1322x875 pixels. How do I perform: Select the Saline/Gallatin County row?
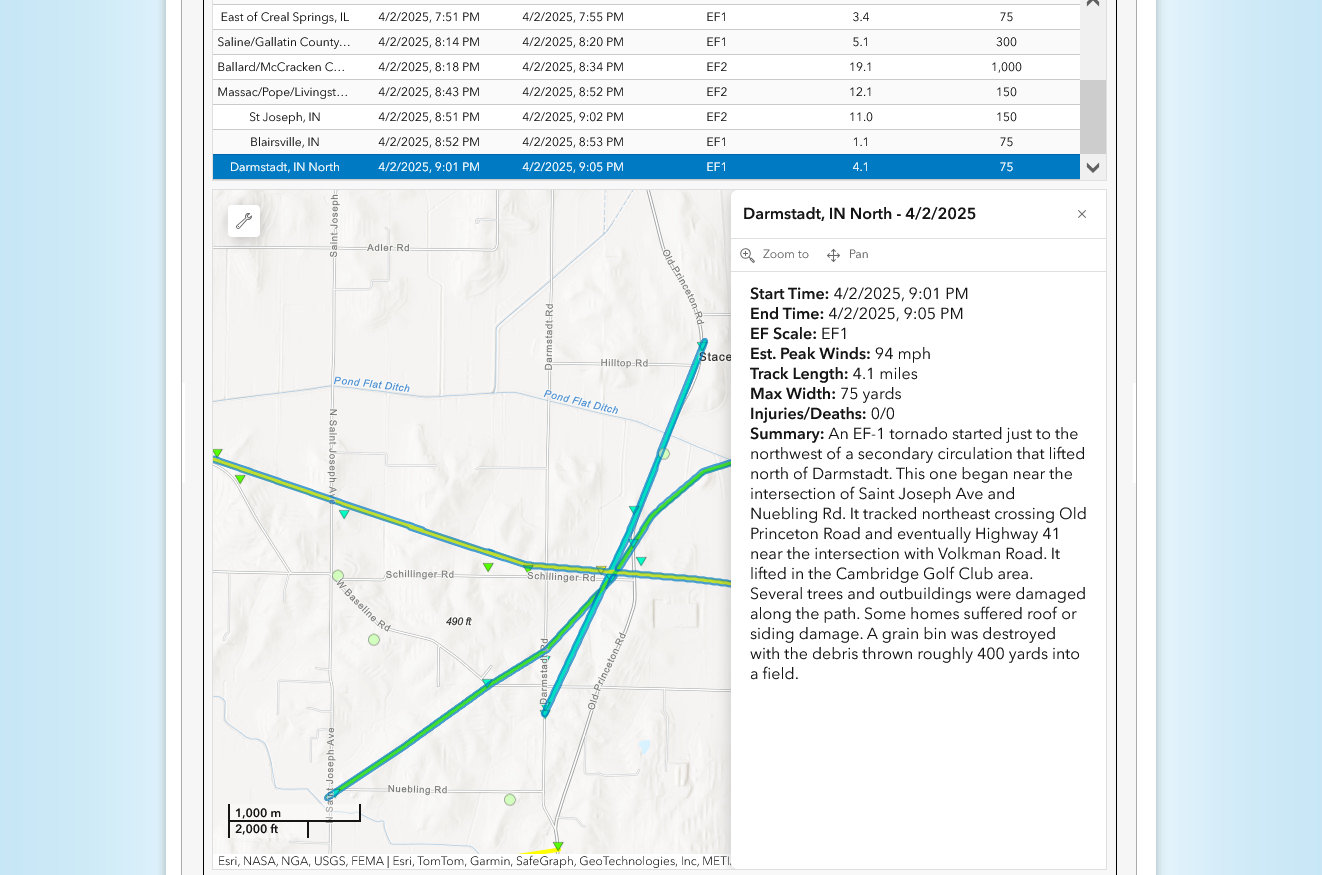coord(285,42)
